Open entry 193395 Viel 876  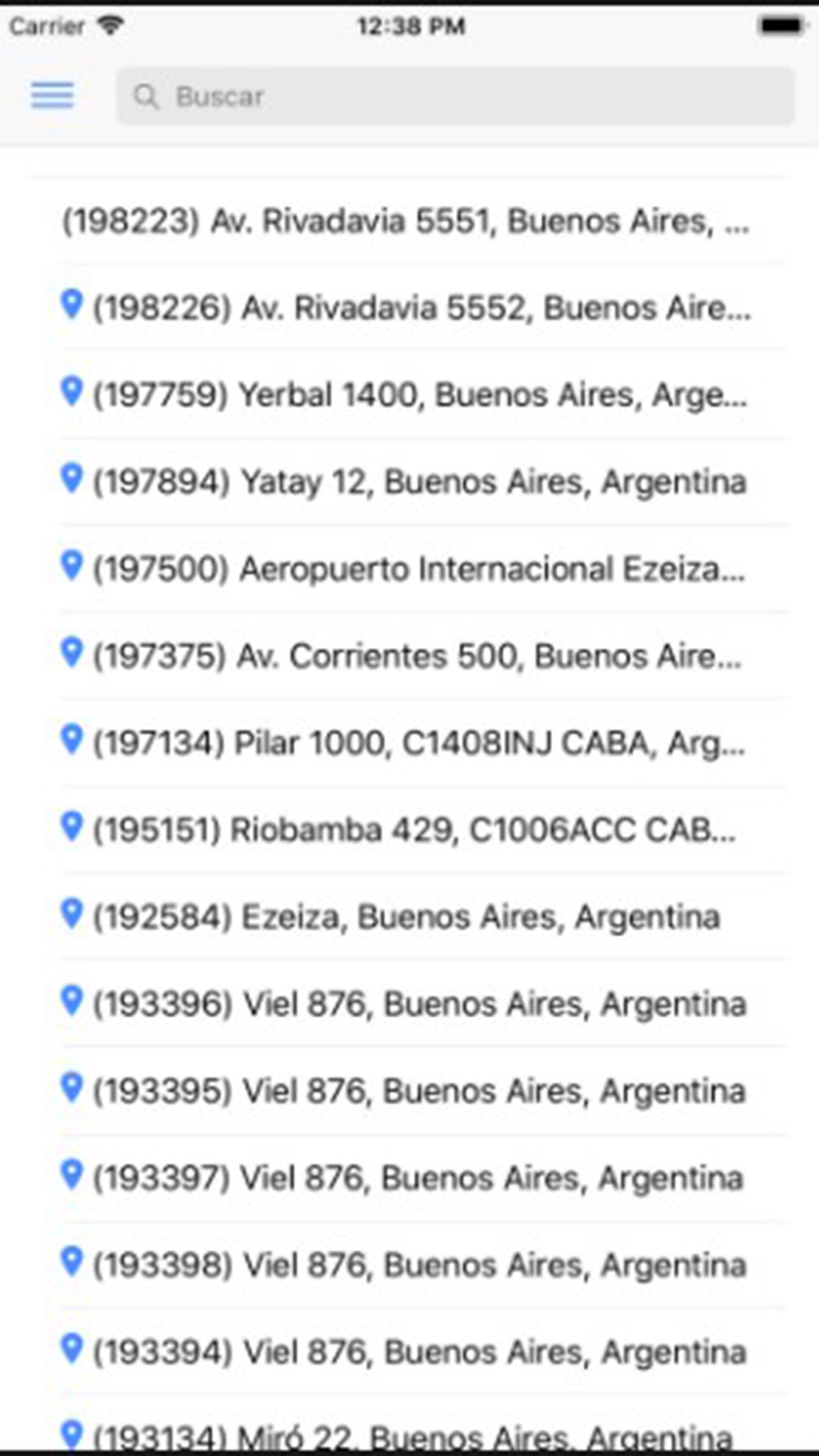(x=424, y=1091)
